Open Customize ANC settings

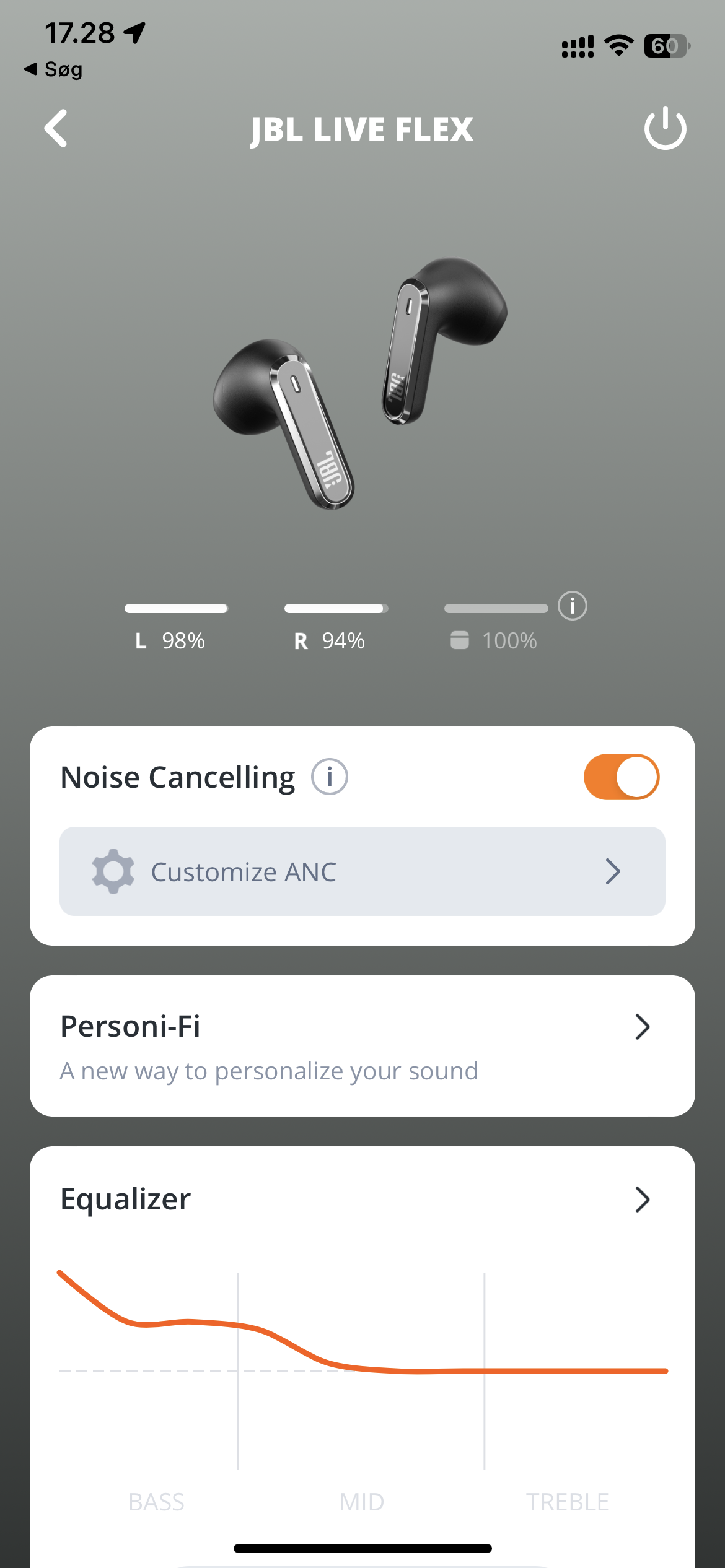362,871
